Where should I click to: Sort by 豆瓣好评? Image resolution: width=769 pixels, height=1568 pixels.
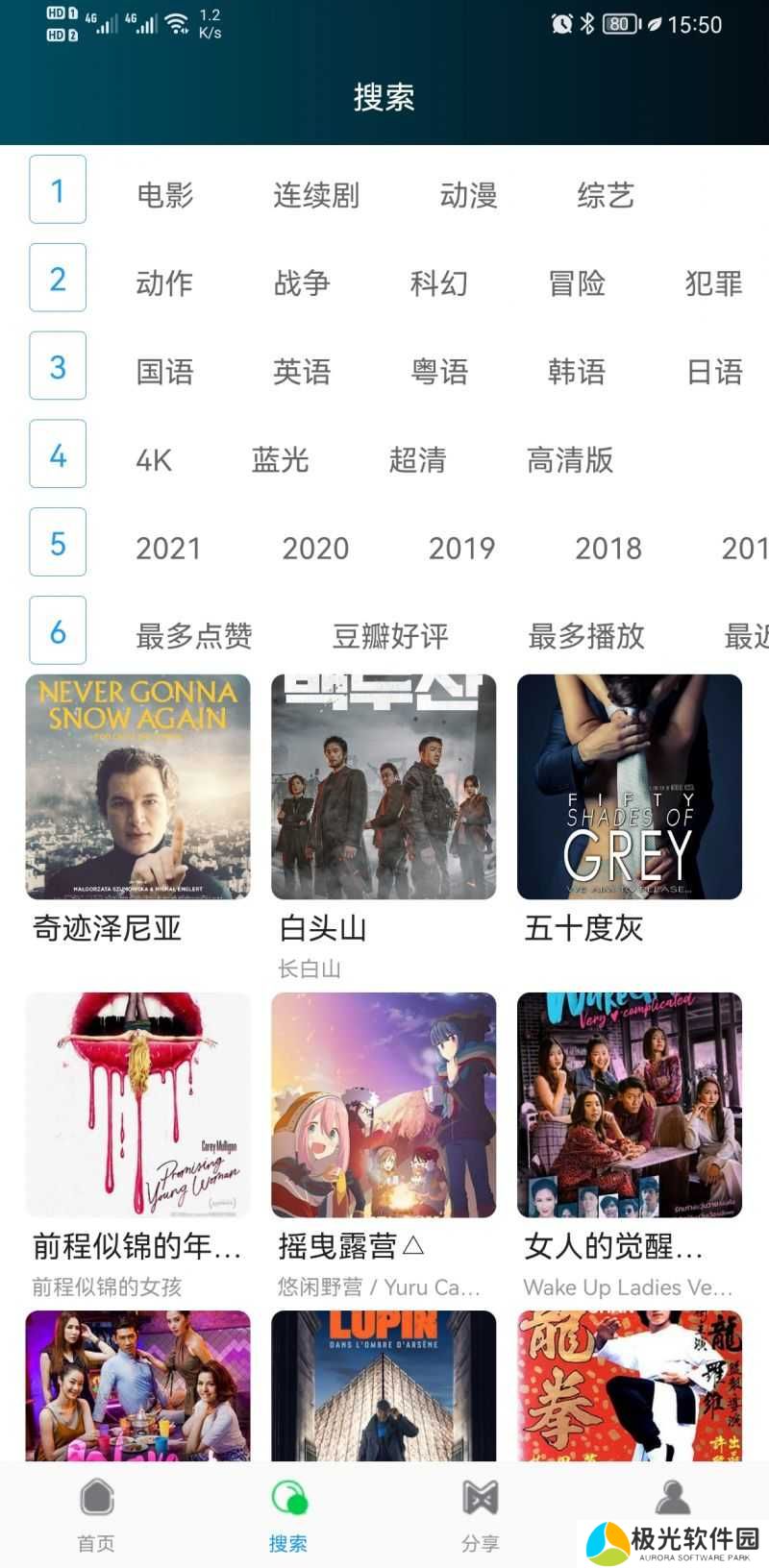tap(390, 636)
